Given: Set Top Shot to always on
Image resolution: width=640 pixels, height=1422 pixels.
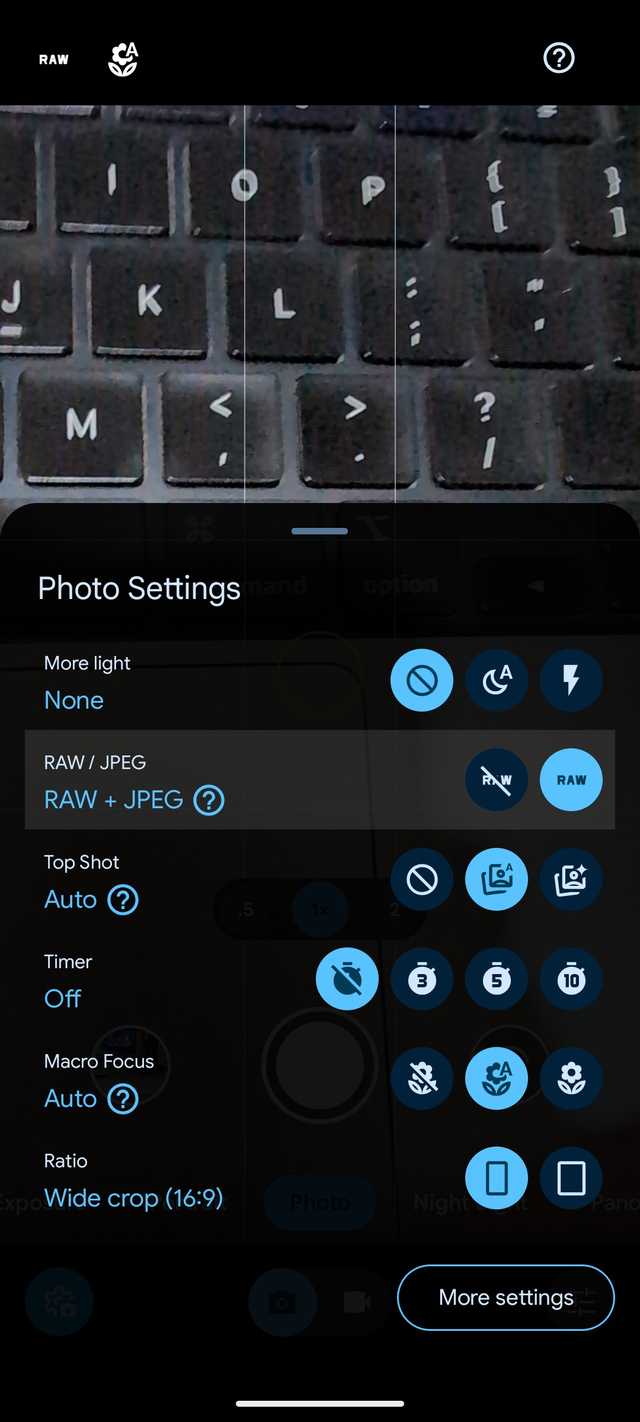Looking at the screenshot, I should pos(571,879).
